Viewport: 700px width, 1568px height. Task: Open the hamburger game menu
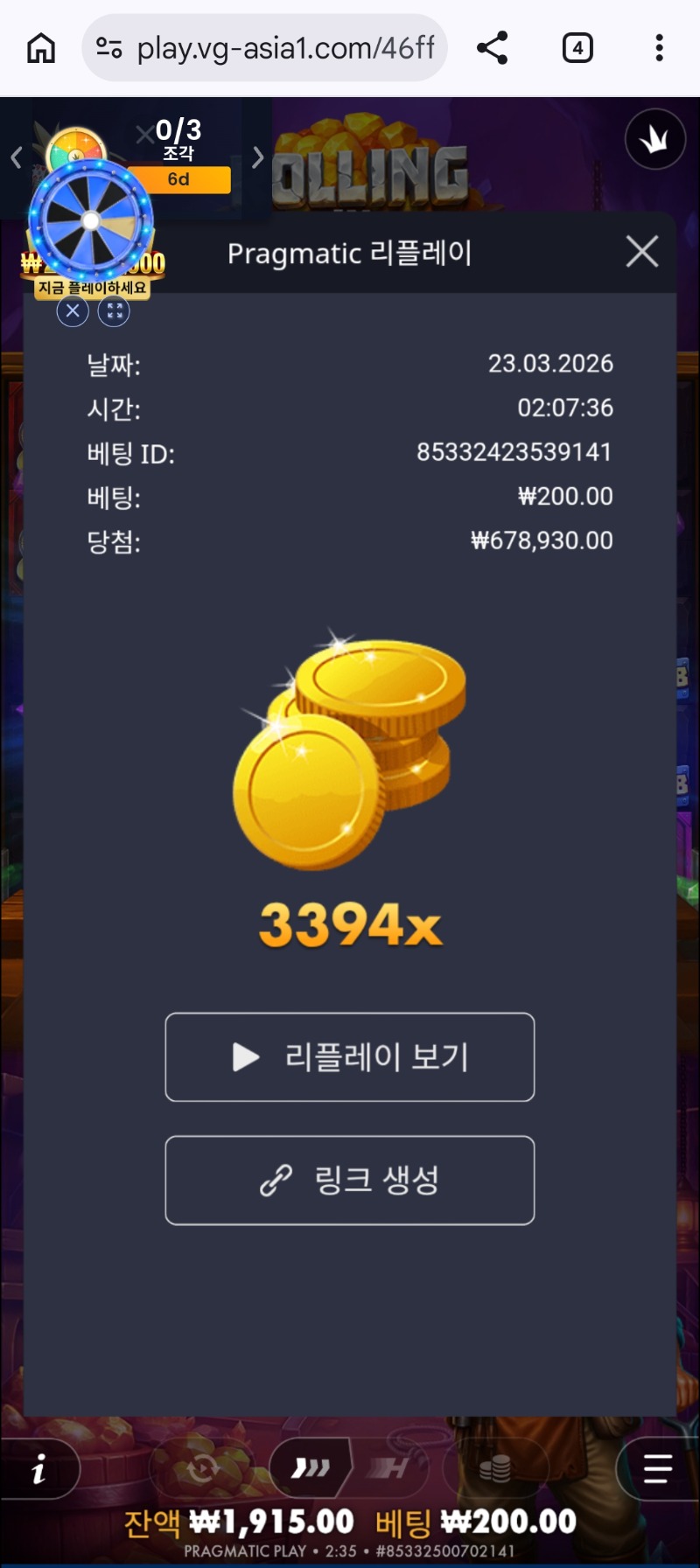657,1469
